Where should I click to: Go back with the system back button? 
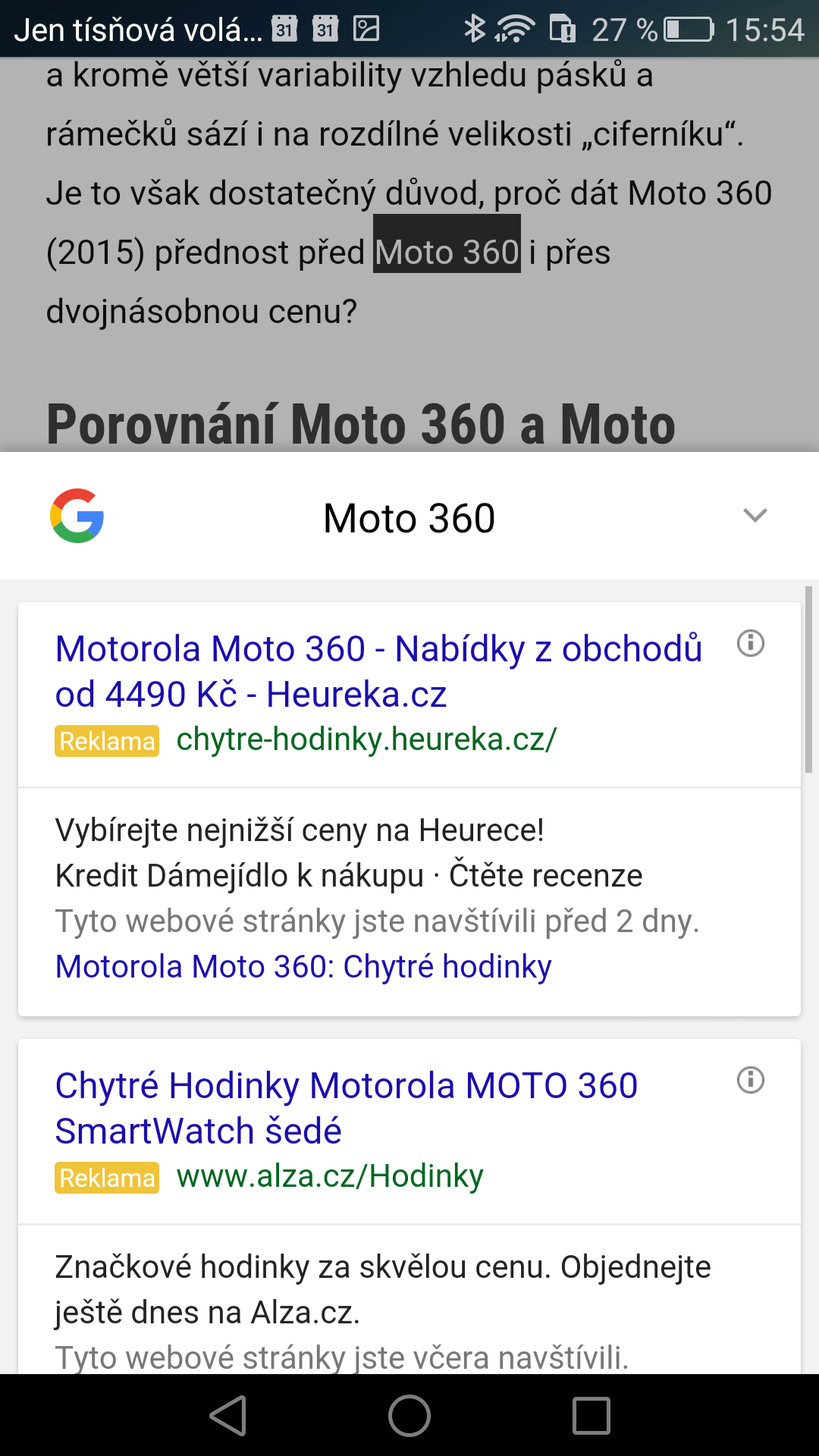coord(228,1416)
